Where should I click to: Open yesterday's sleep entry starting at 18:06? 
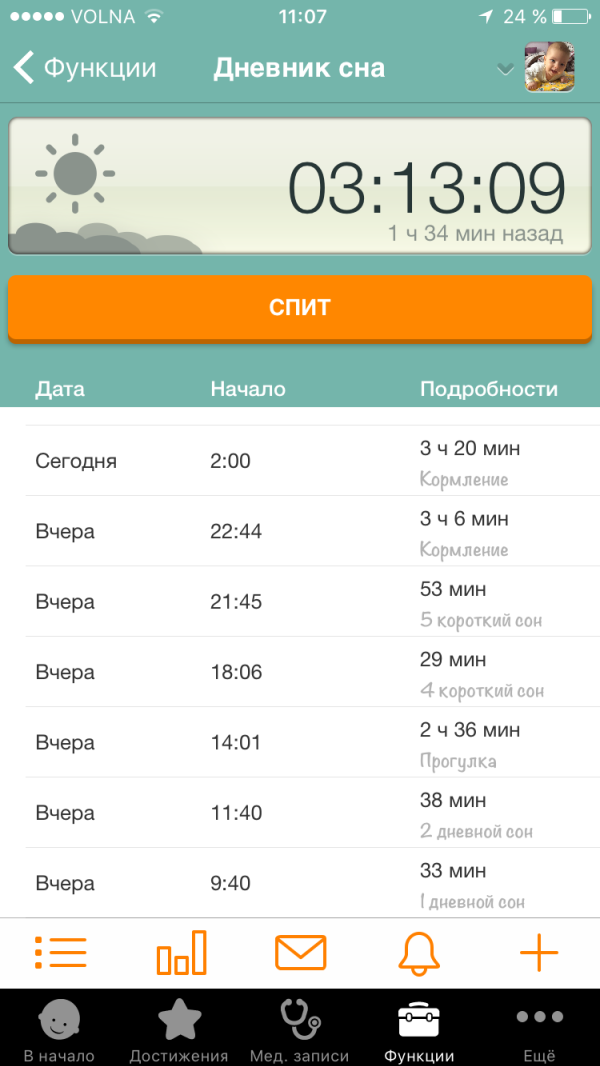pos(300,672)
